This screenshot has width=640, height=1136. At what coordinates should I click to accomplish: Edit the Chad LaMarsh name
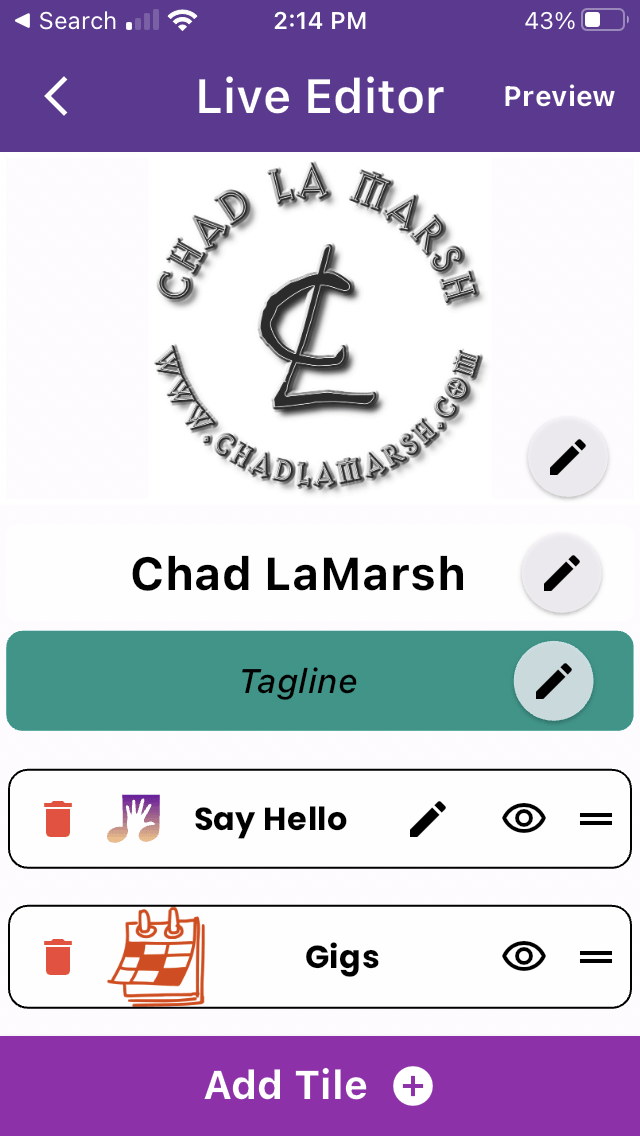click(561, 574)
